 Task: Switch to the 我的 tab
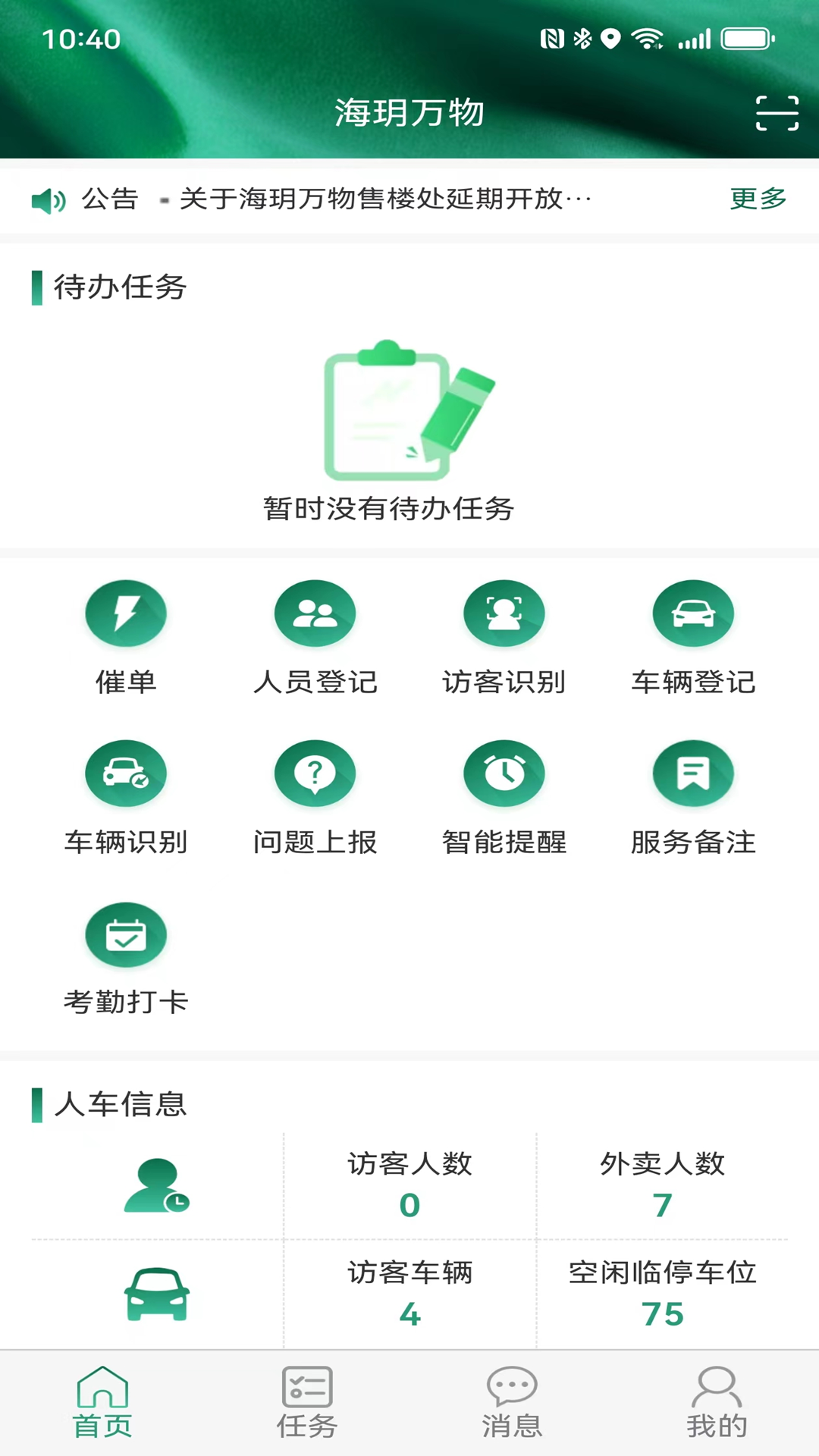pyautogui.click(x=717, y=1403)
